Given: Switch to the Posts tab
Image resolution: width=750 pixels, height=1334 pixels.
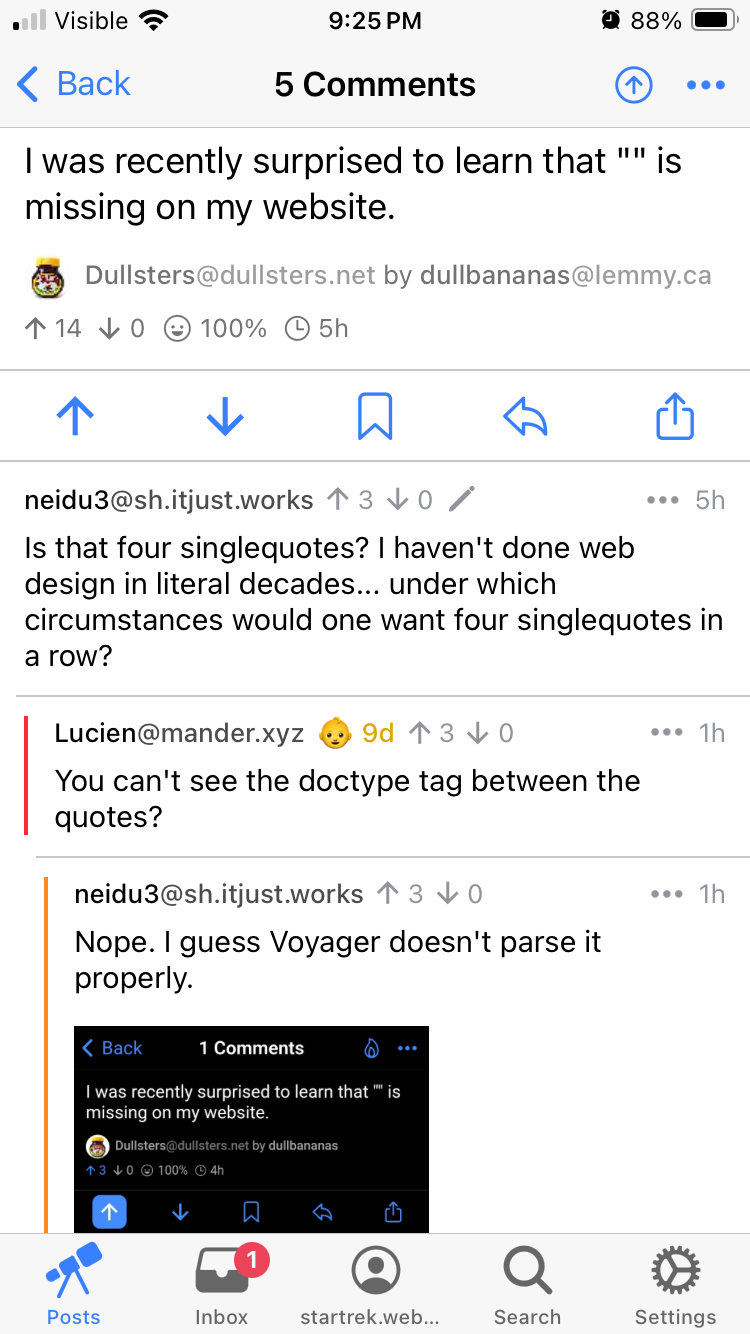Looking at the screenshot, I should 74,1283.
